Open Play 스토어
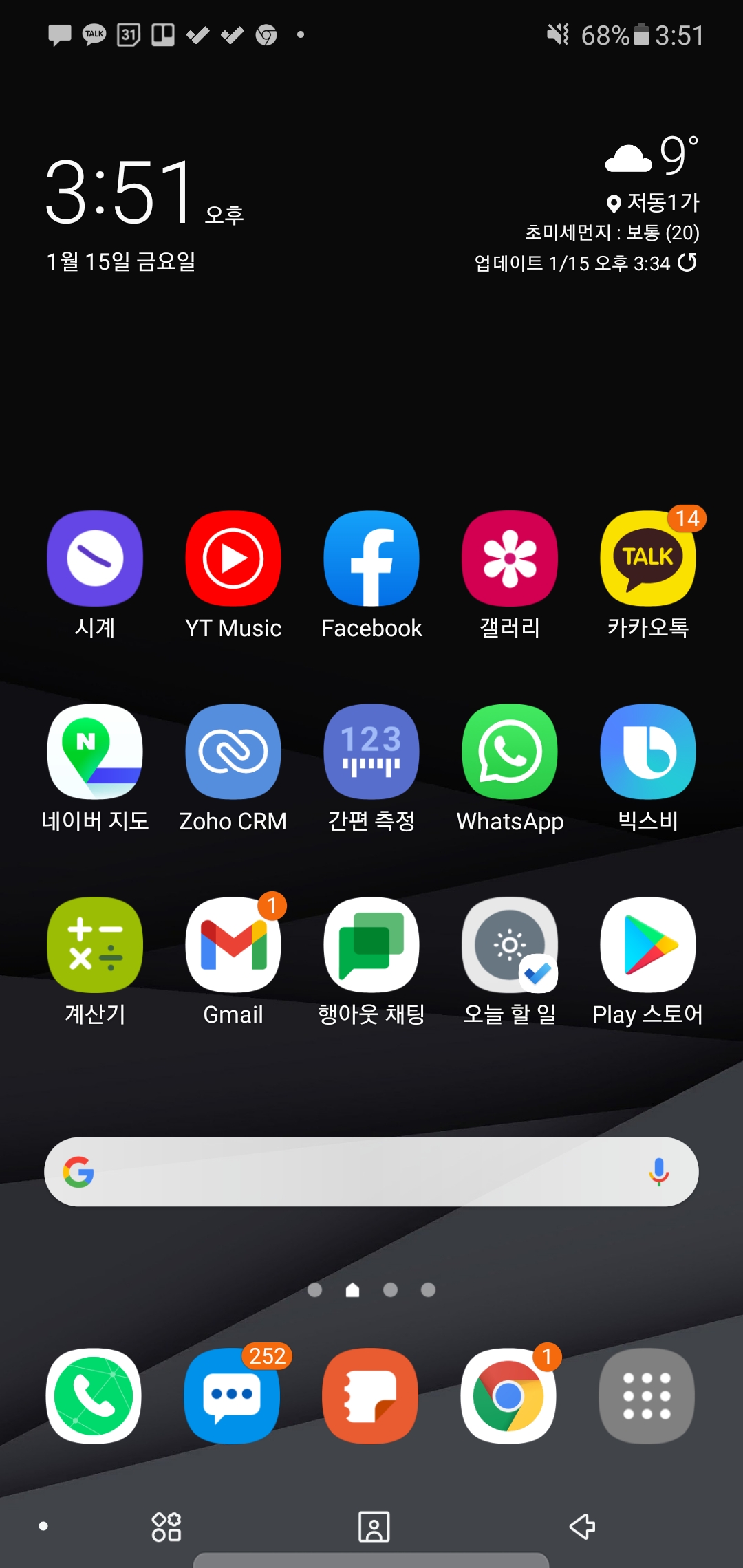Screen dimensions: 743x1568 click(647, 945)
